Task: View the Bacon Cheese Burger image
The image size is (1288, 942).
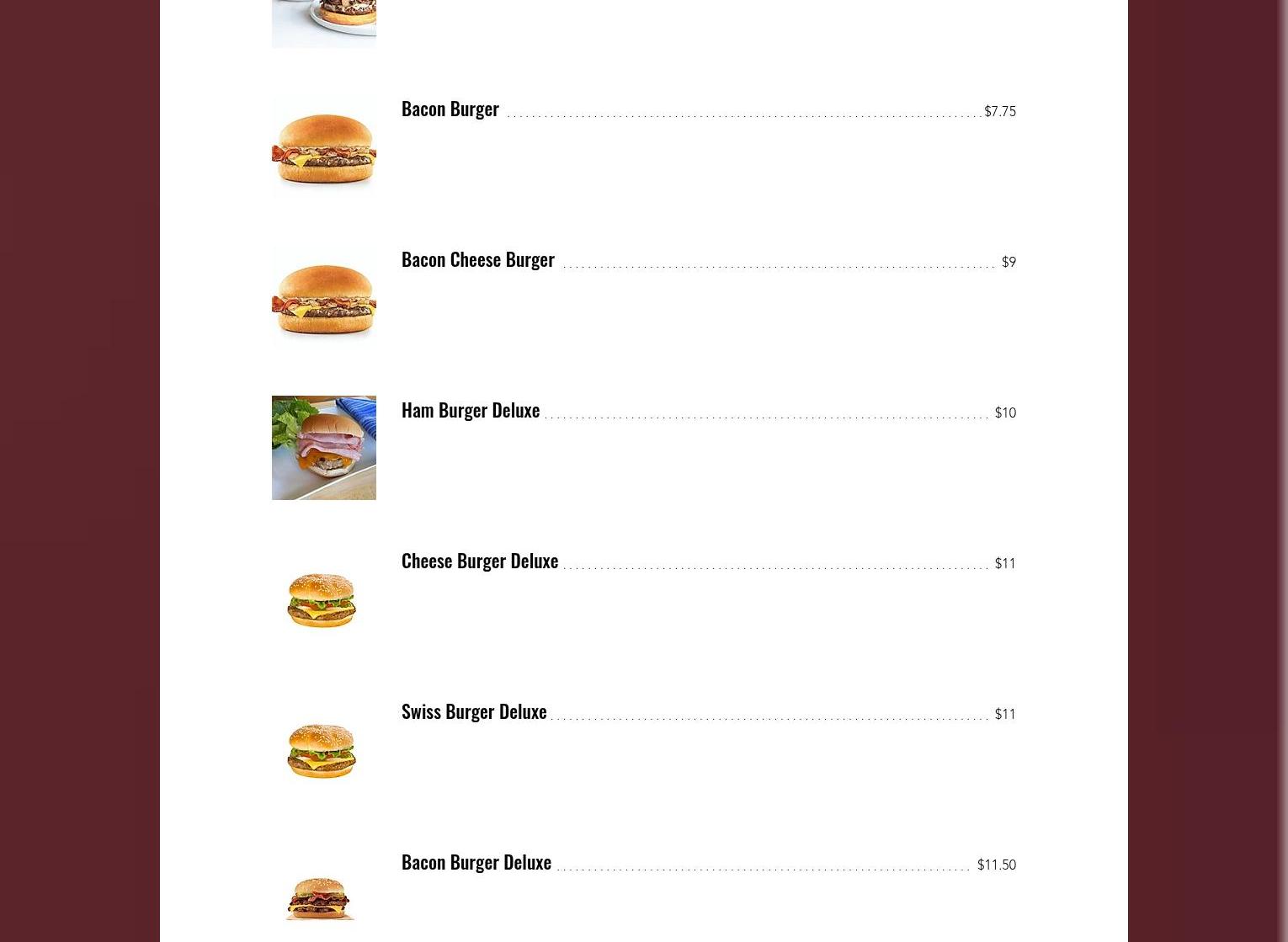Action: point(323,298)
